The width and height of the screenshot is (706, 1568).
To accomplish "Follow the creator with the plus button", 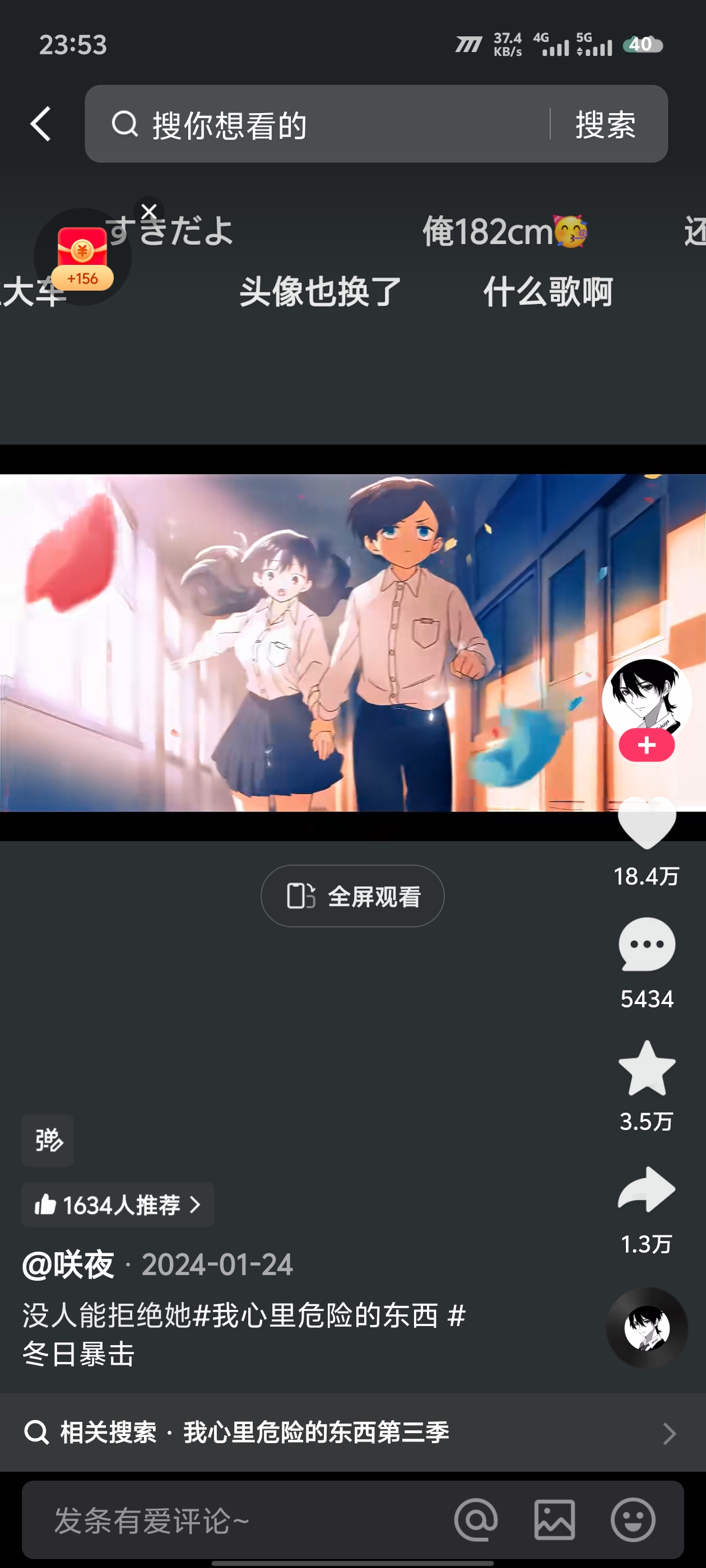I will click(x=646, y=745).
